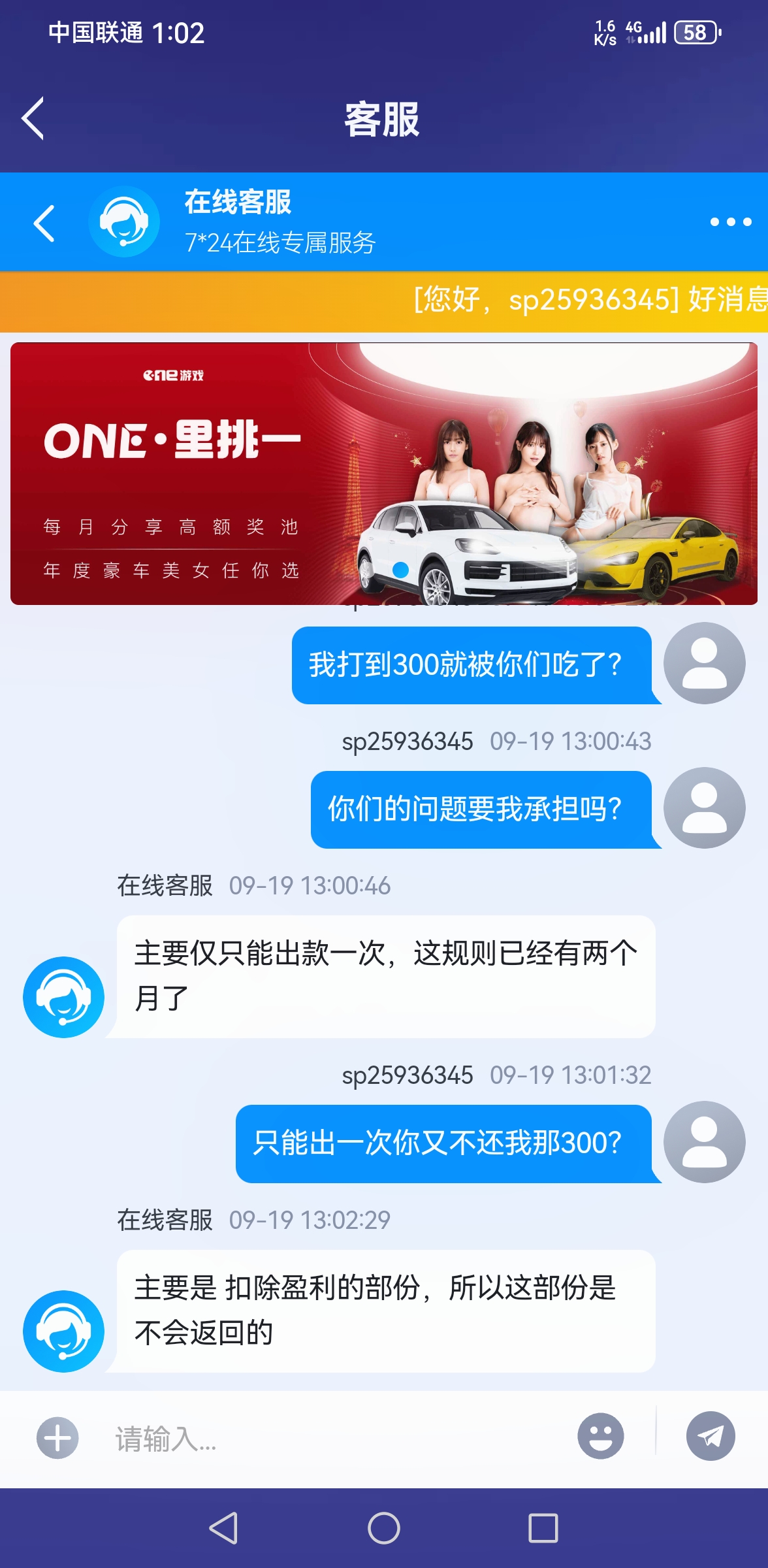Tap the back arrow beside 在线客服

point(44,223)
